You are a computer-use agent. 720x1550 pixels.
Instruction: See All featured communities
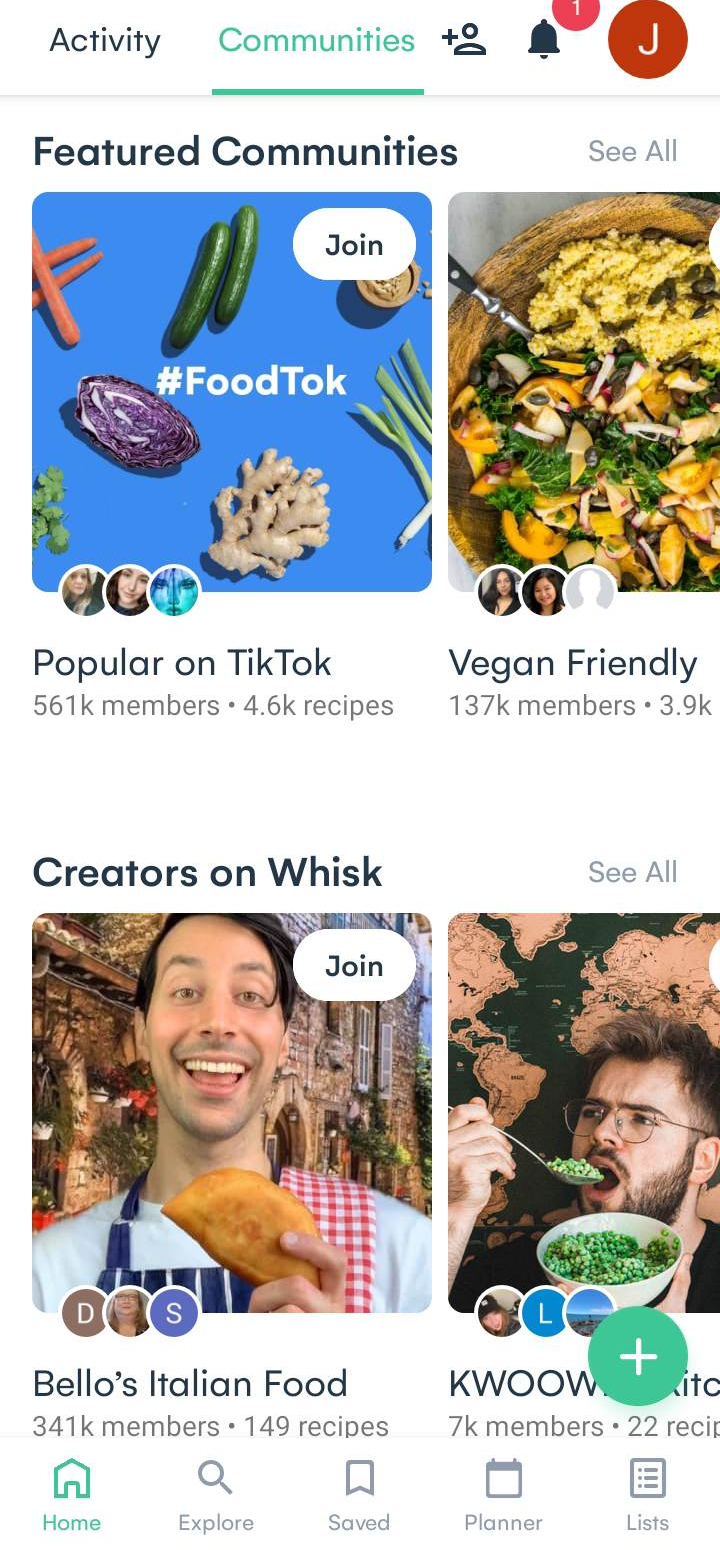(632, 151)
